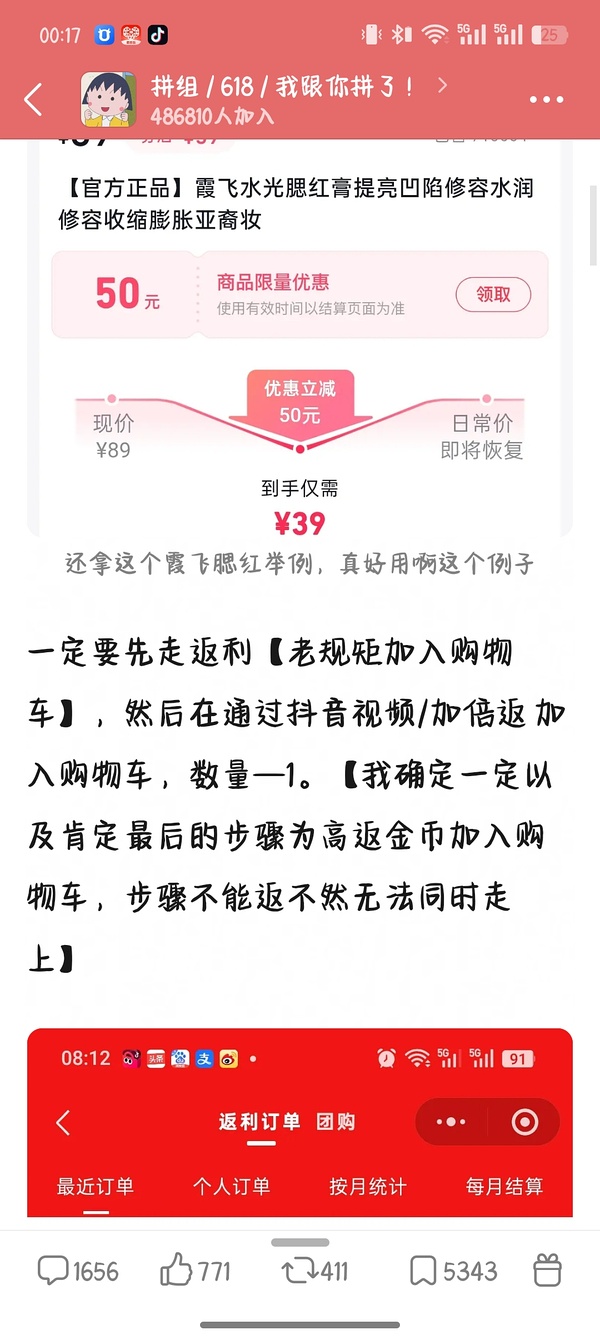
Task: Bookmark this post via the 5343 icon
Action: point(453,1271)
